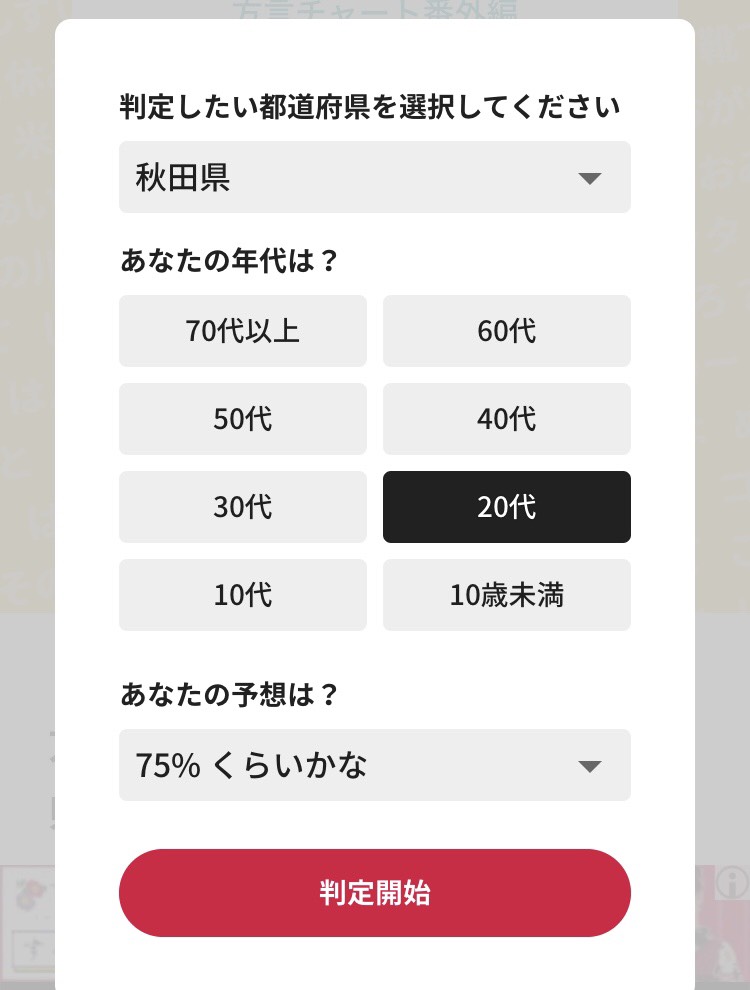This screenshot has height=990, width=750.
Task: Select the 70代以上 age option
Action: coord(243,331)
